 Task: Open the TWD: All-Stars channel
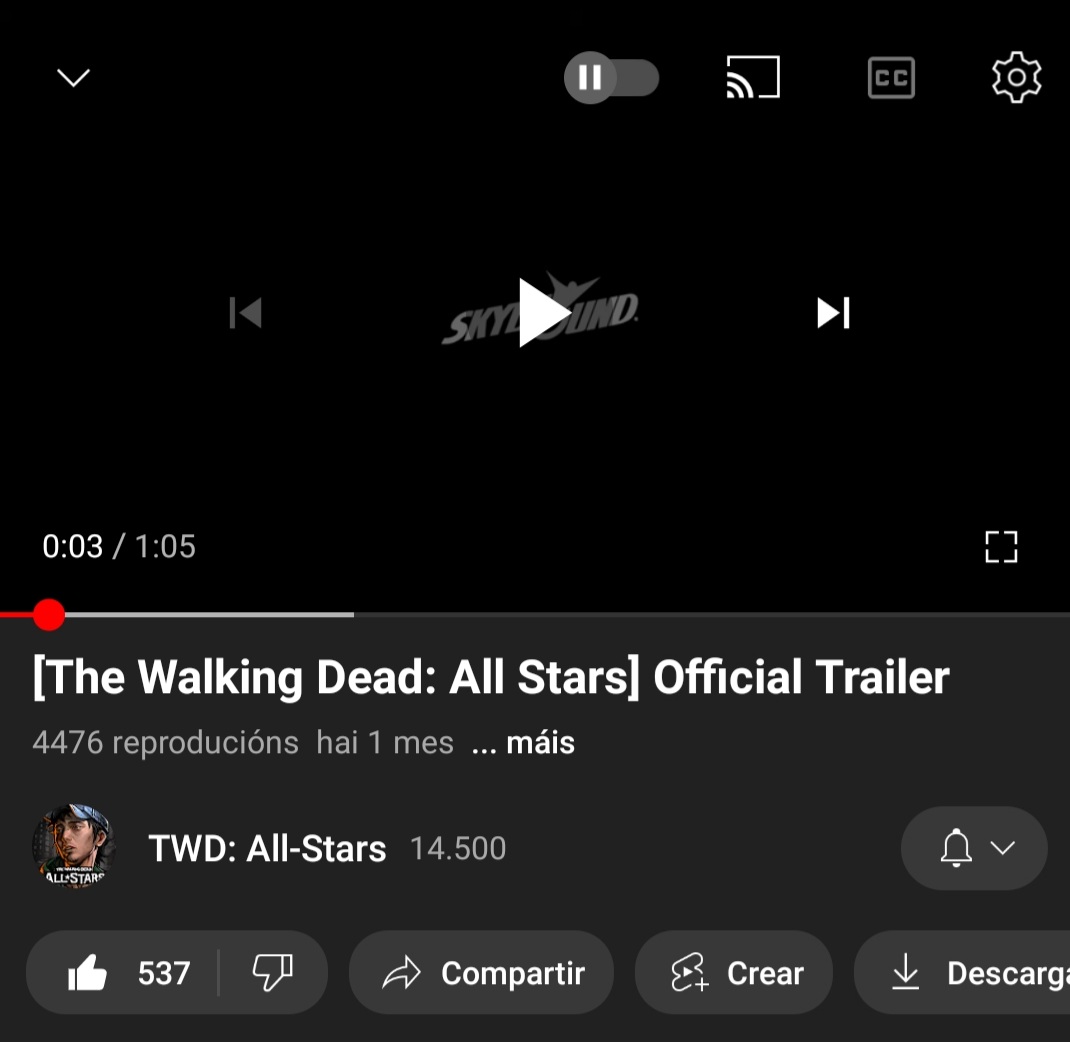pyautogui.click(x=267, y=848)
